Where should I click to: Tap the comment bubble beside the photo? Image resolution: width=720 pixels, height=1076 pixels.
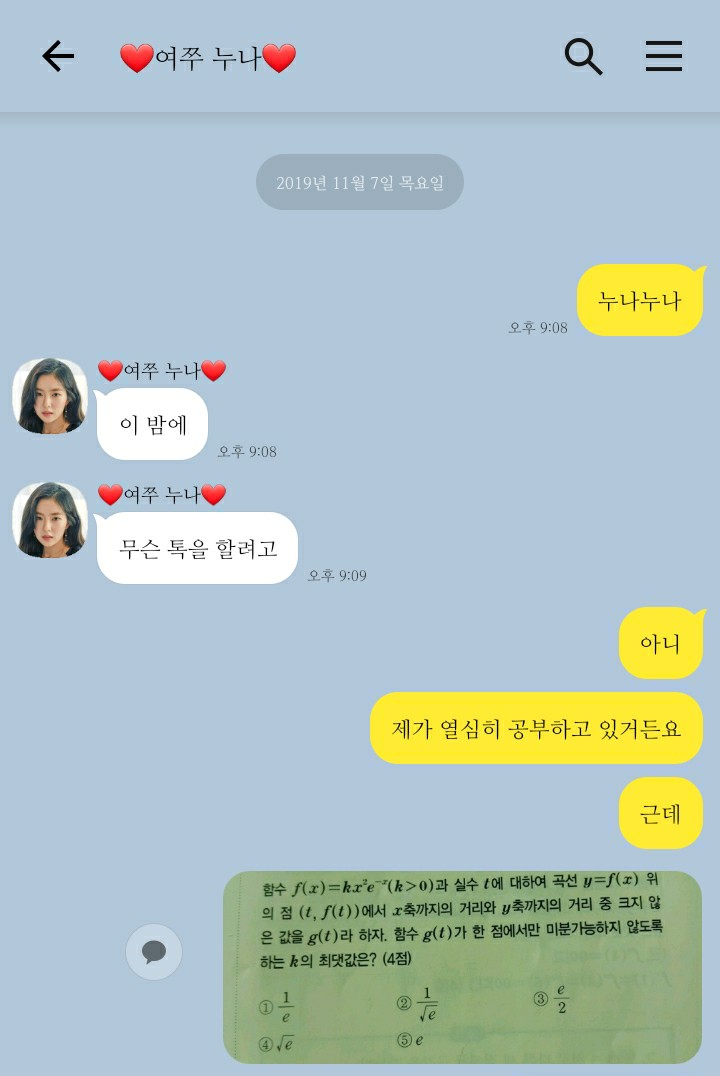[x=154, y=952]
